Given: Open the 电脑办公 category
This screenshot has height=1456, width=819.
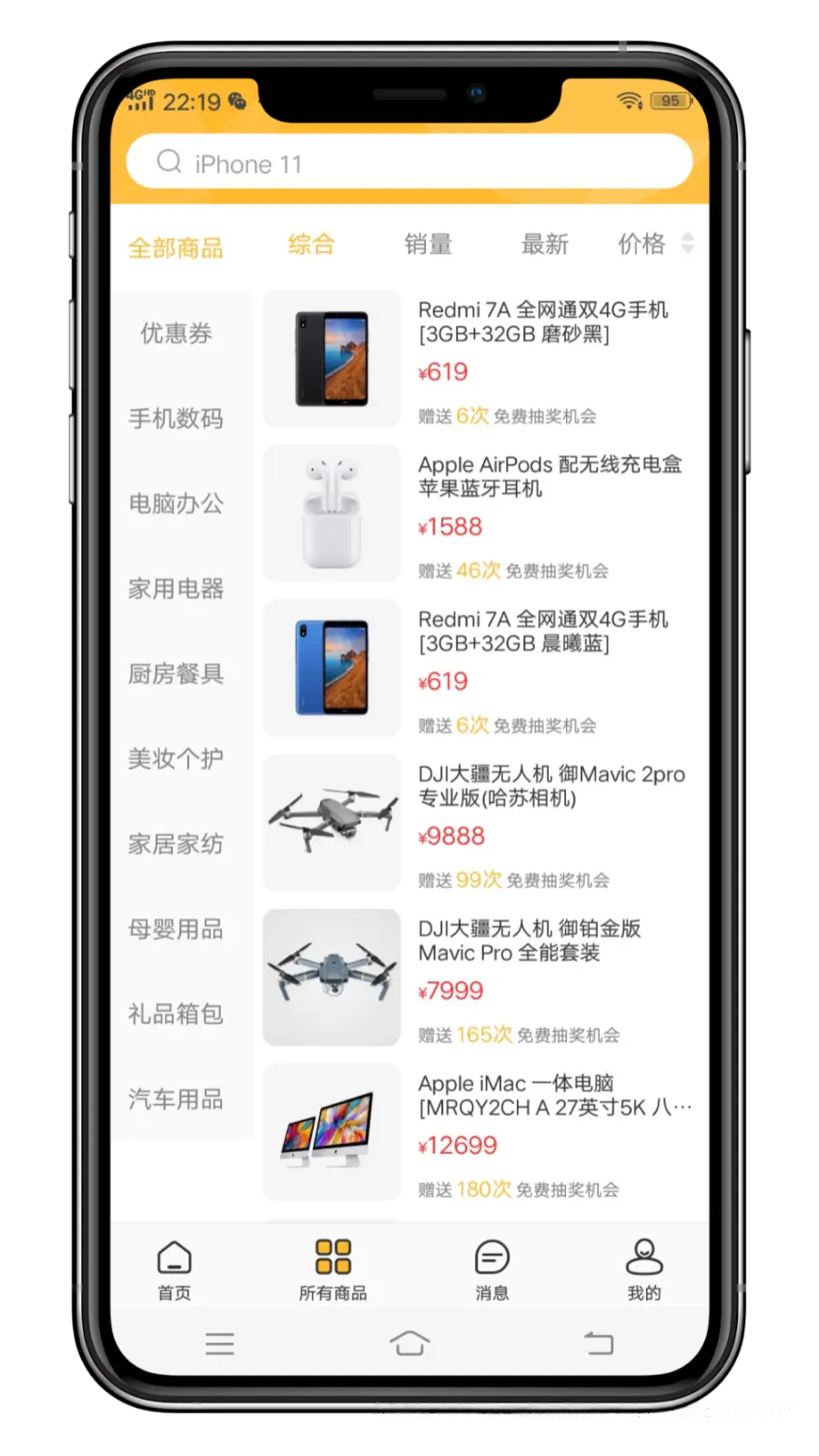Looking at the screenshot, I should pos(176,503).
